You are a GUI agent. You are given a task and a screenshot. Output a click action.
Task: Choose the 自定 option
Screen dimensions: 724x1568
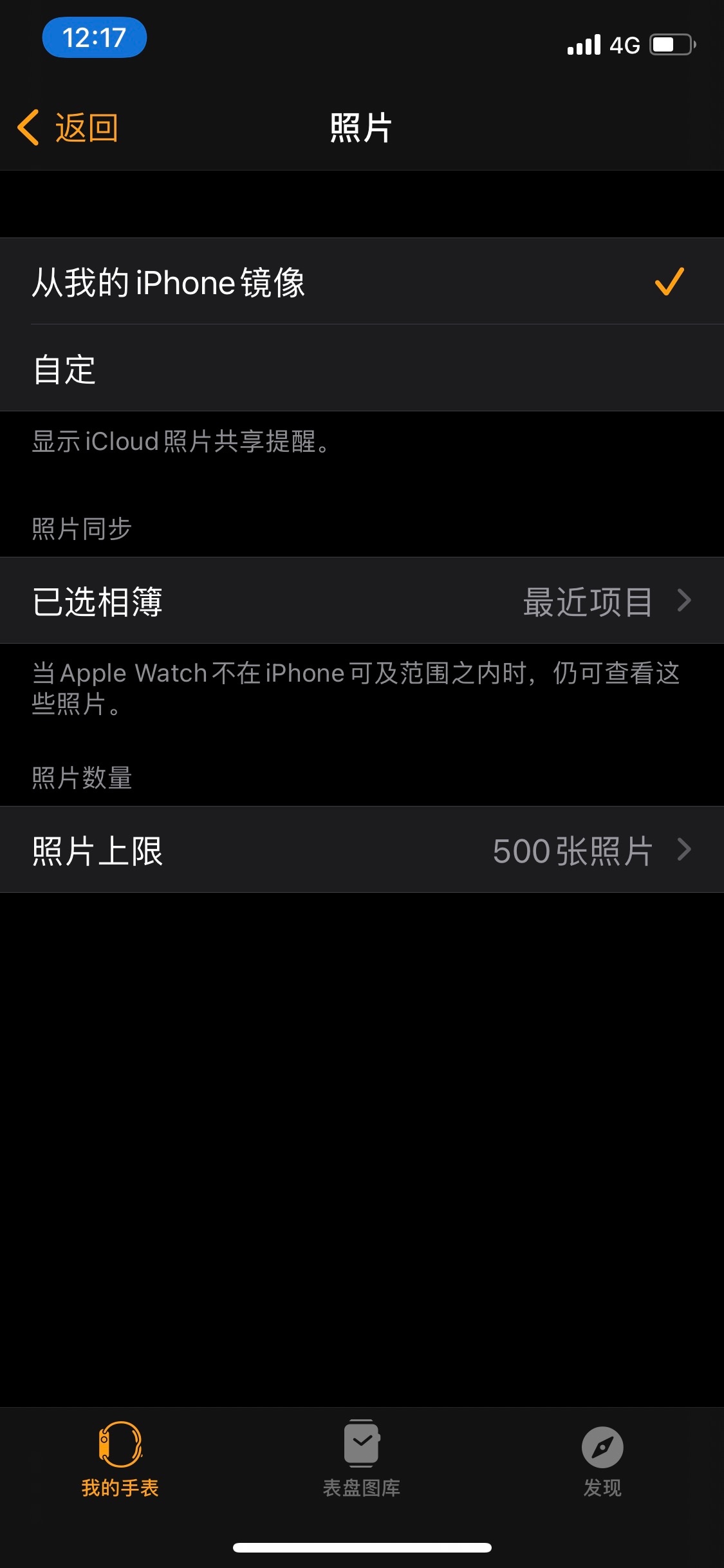click(362, 368)
